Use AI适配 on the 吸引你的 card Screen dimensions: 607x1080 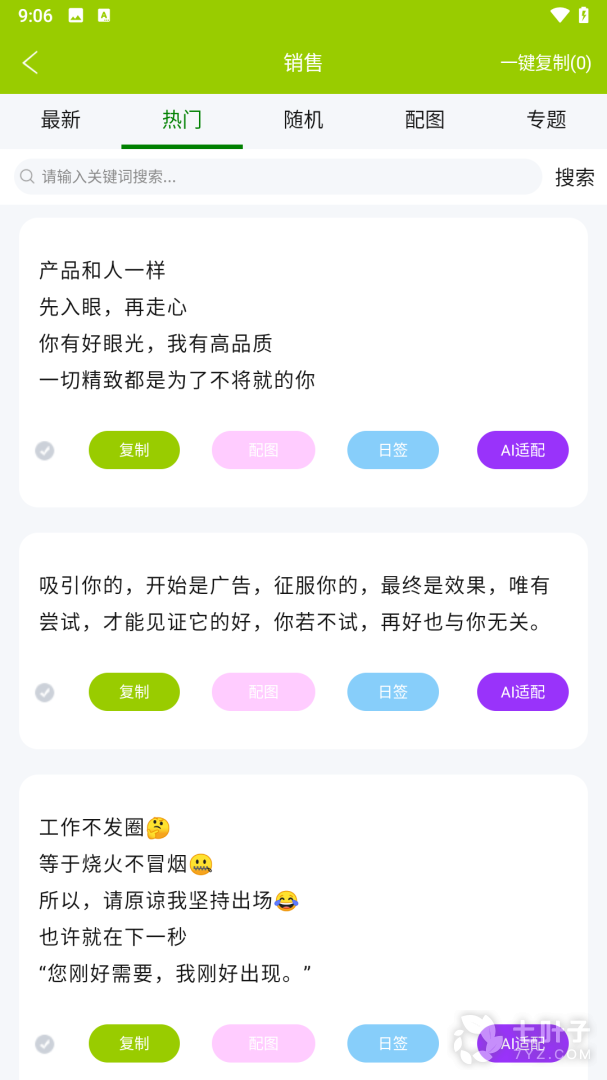[523, 692]
